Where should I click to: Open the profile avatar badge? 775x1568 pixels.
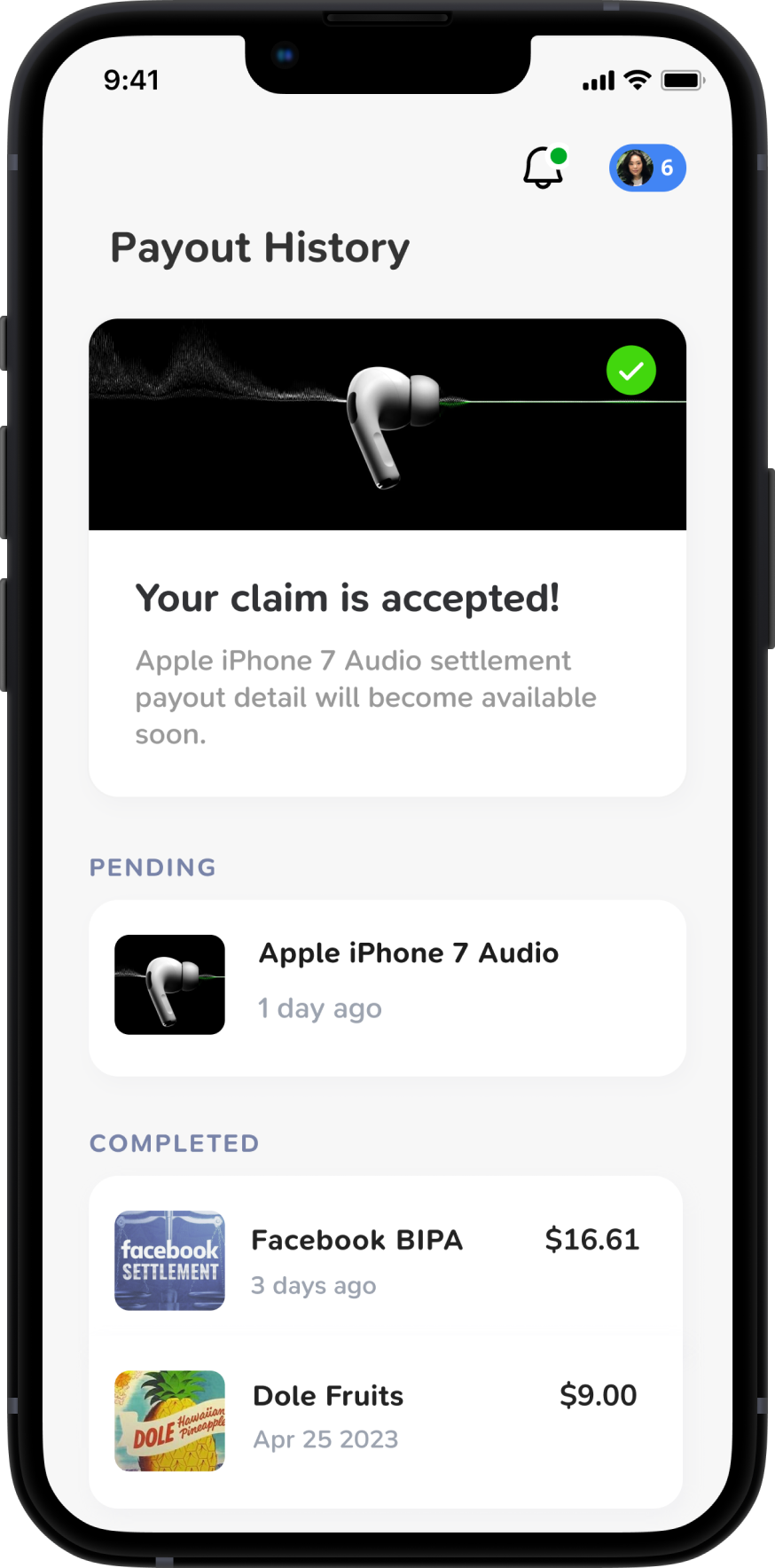[x=647, y=168]
